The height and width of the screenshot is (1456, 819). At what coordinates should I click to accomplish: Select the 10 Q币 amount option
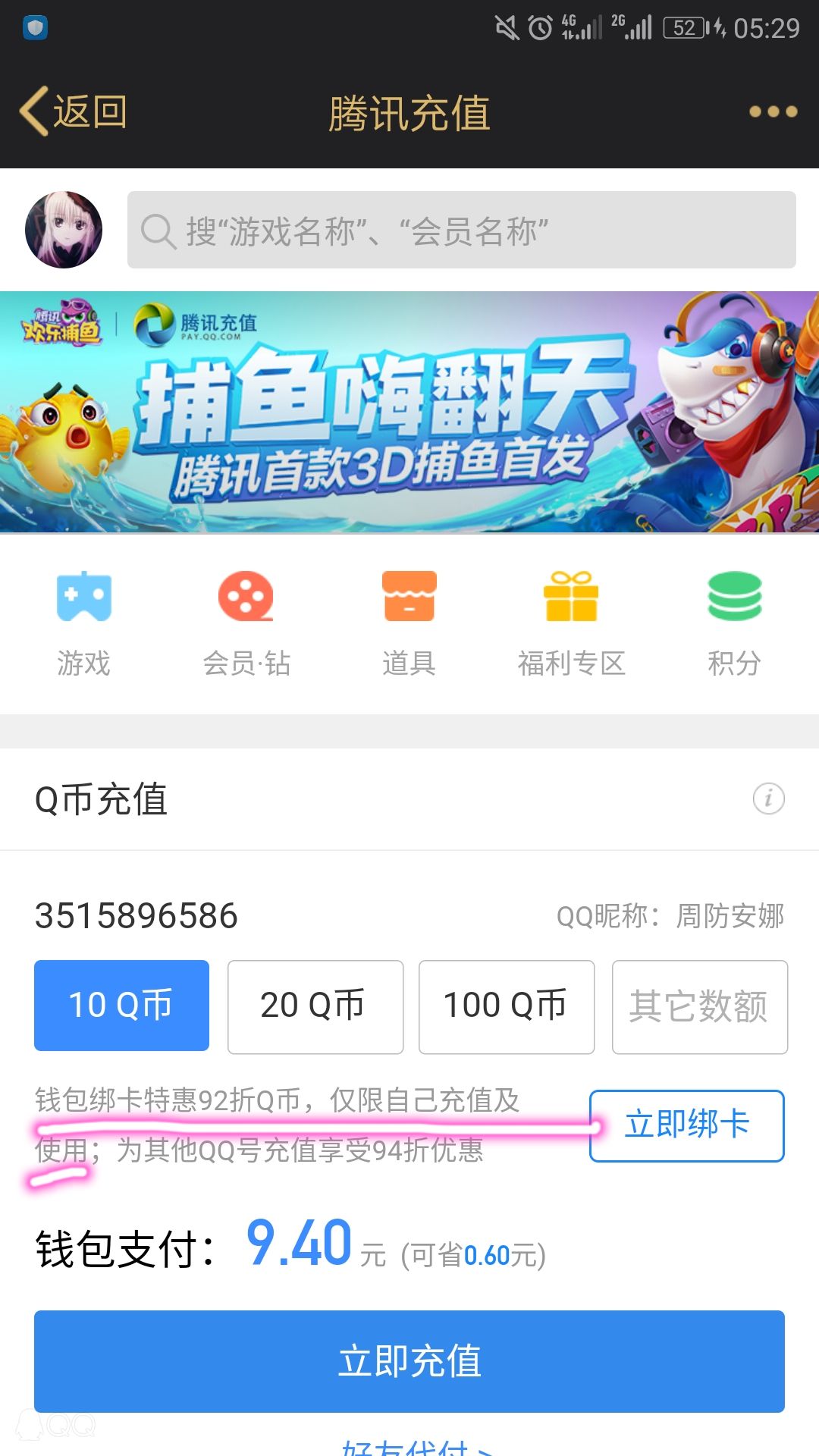click(121, 1006)
